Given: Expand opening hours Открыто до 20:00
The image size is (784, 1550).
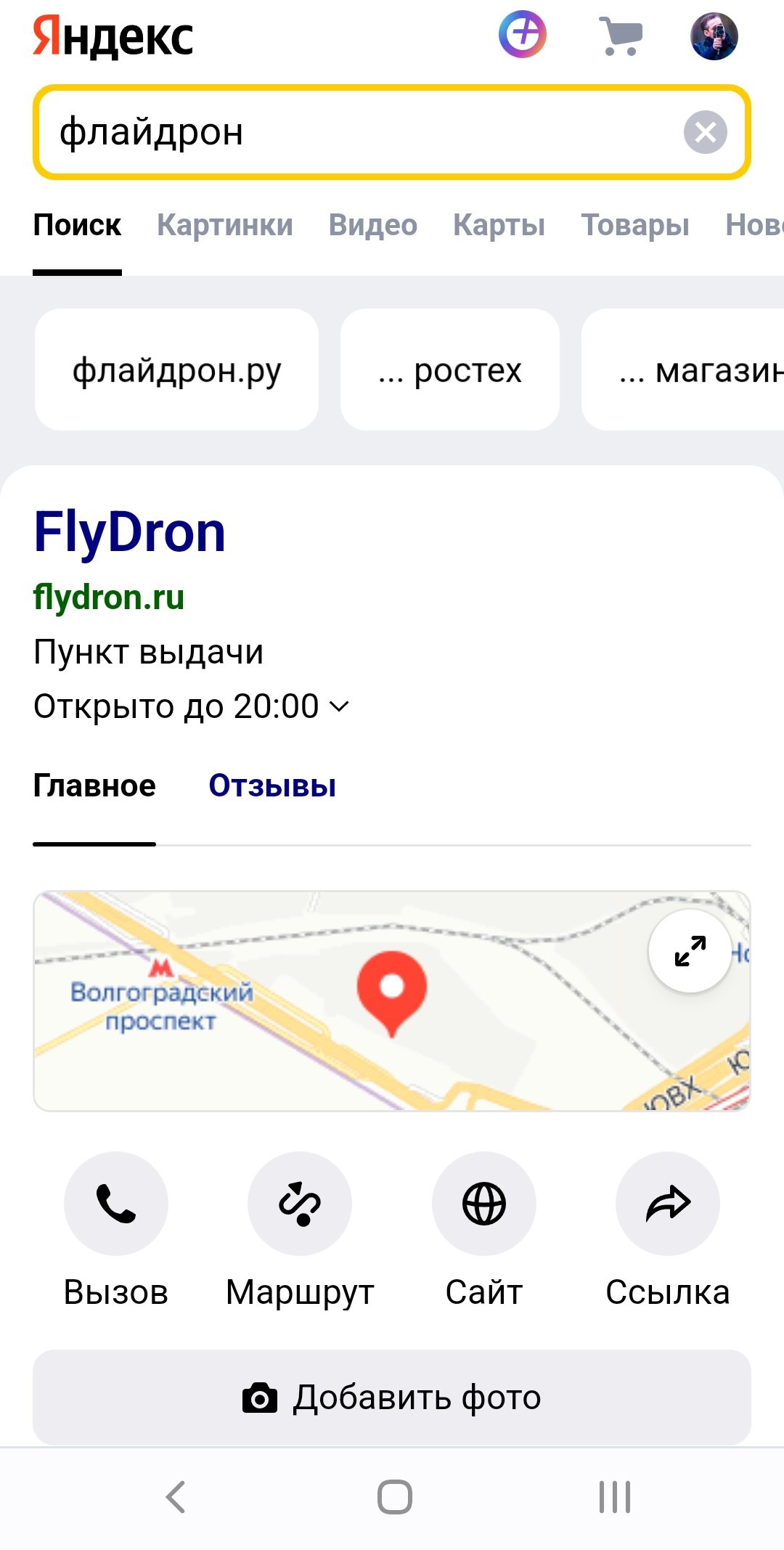Looking at the screenshot, I should click(x=192, y=706).
